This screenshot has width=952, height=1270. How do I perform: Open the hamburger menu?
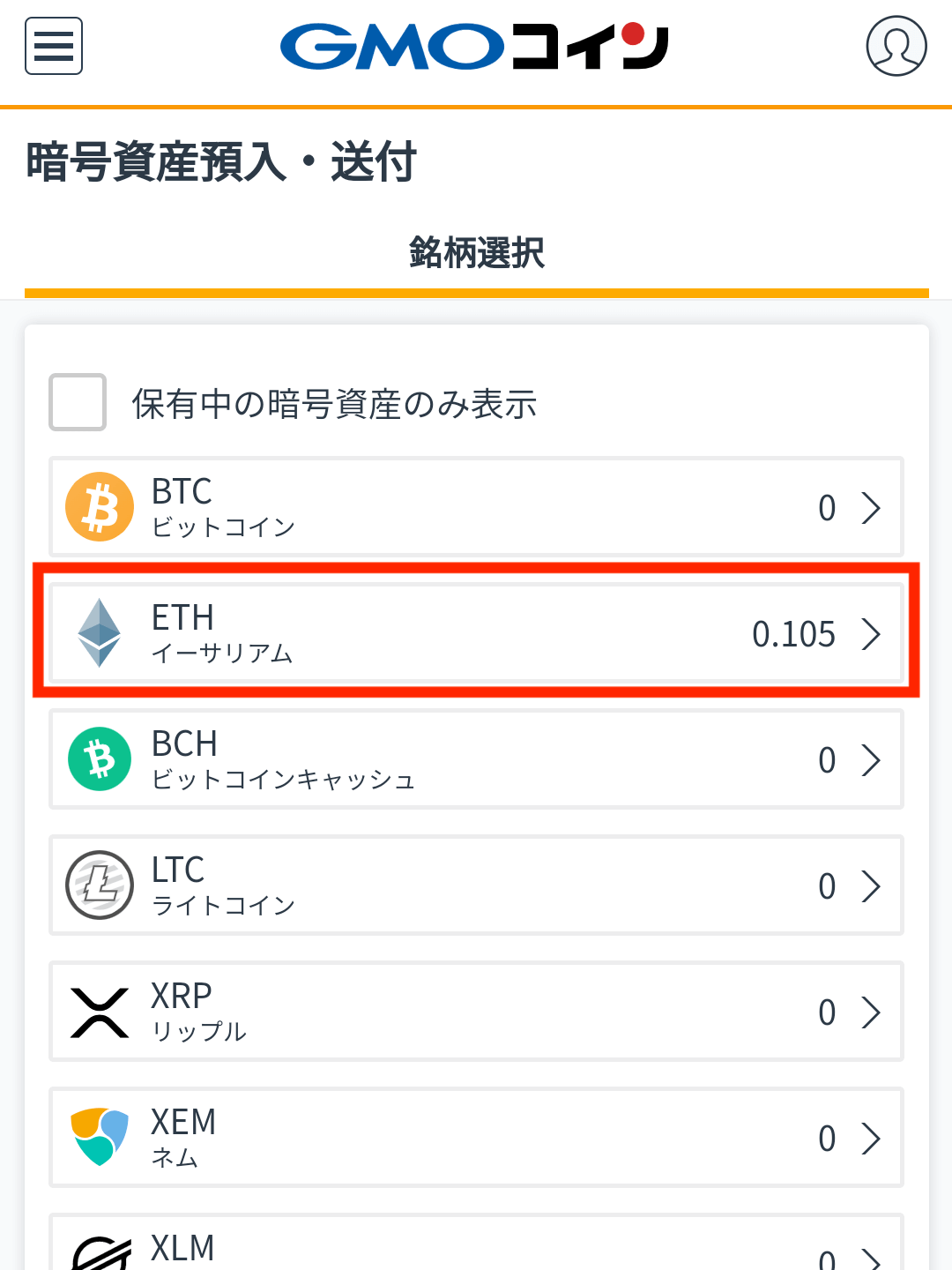pos(54,46)
